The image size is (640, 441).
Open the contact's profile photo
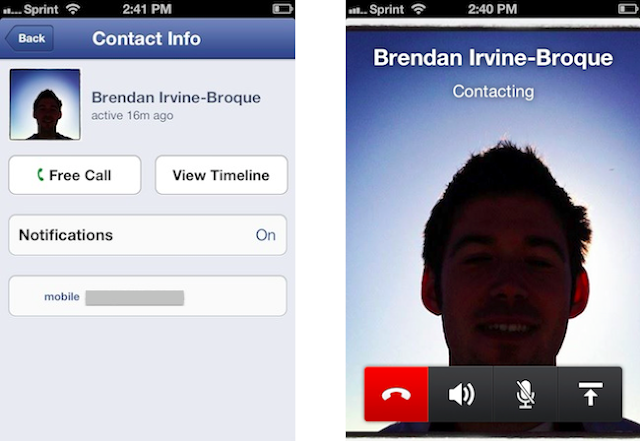[45, 105]
